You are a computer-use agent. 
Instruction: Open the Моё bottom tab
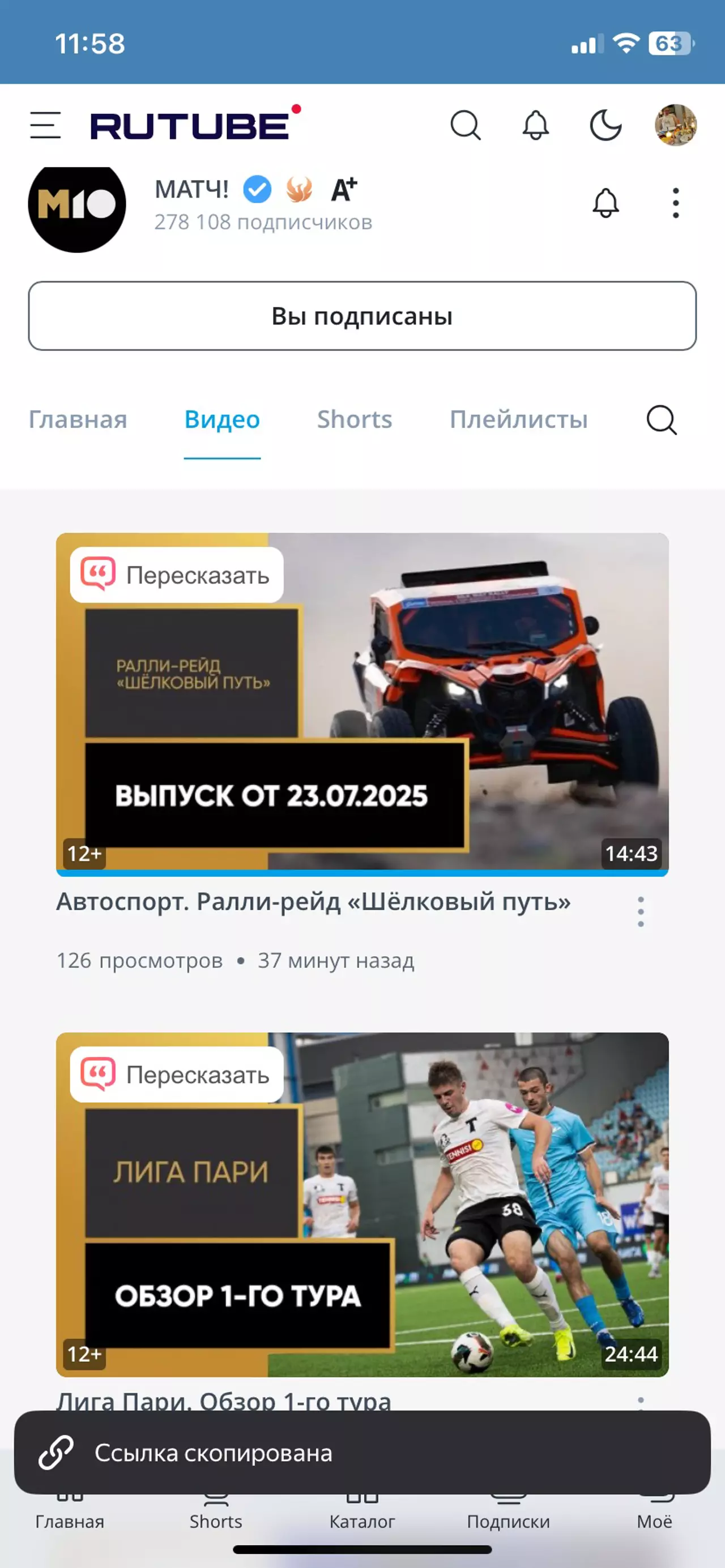click(654, 1520)
